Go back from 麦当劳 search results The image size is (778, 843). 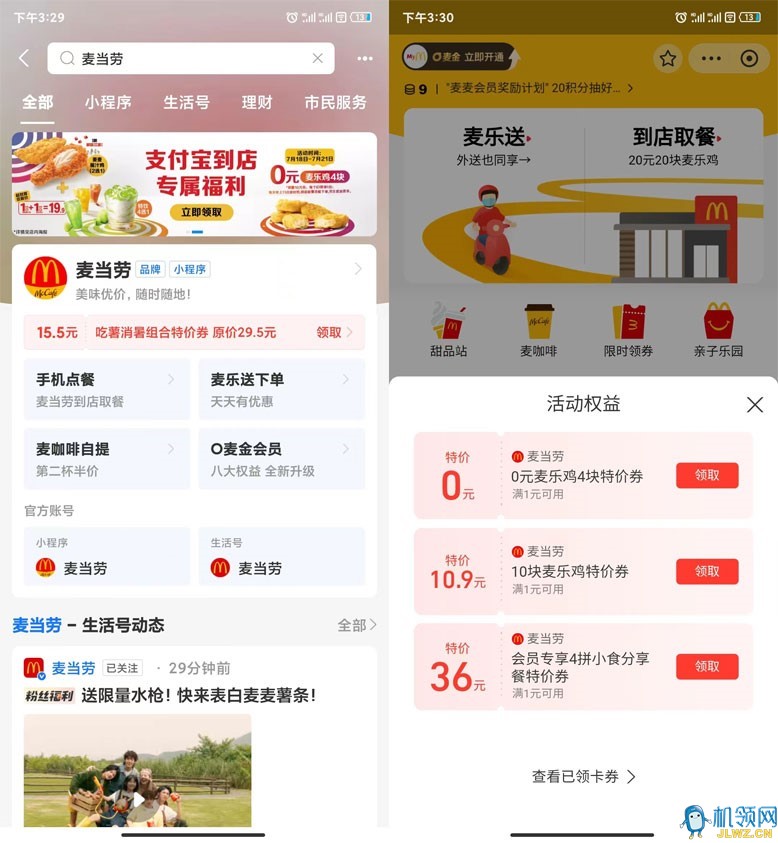pyautogui.click(x=24, y=59)
